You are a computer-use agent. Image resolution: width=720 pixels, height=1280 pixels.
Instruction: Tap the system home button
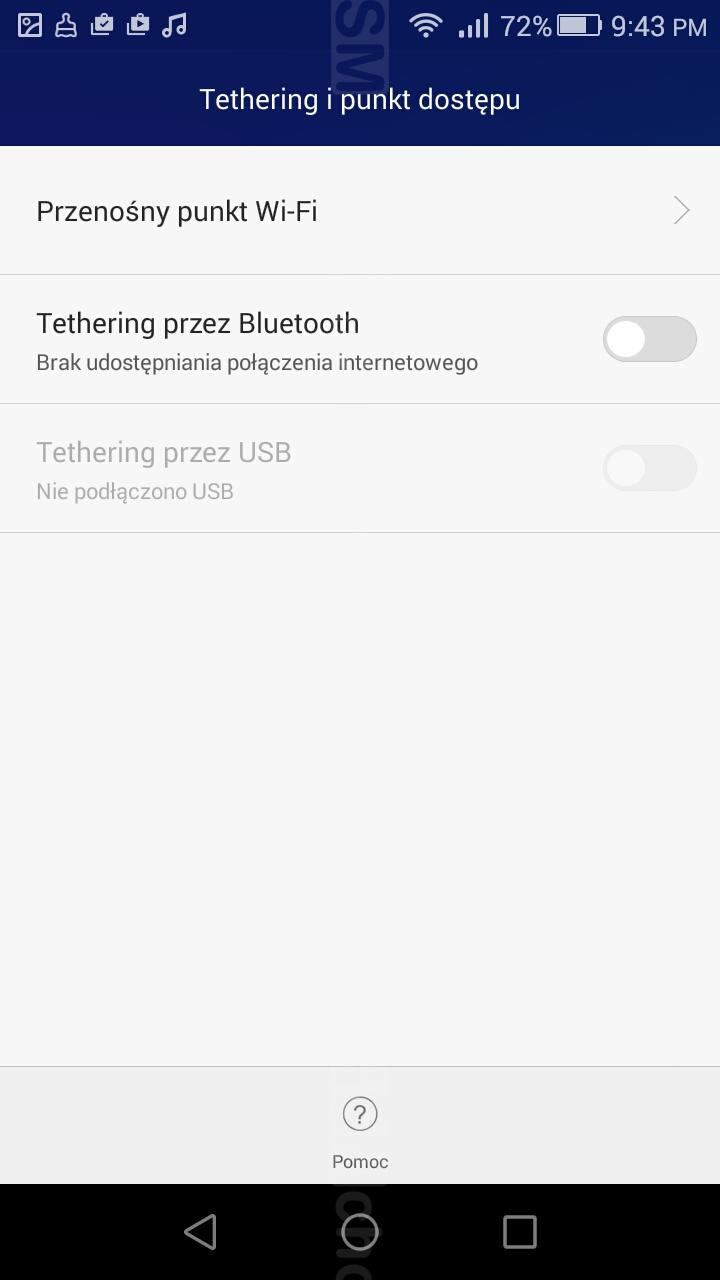(x=360, y=1232)
